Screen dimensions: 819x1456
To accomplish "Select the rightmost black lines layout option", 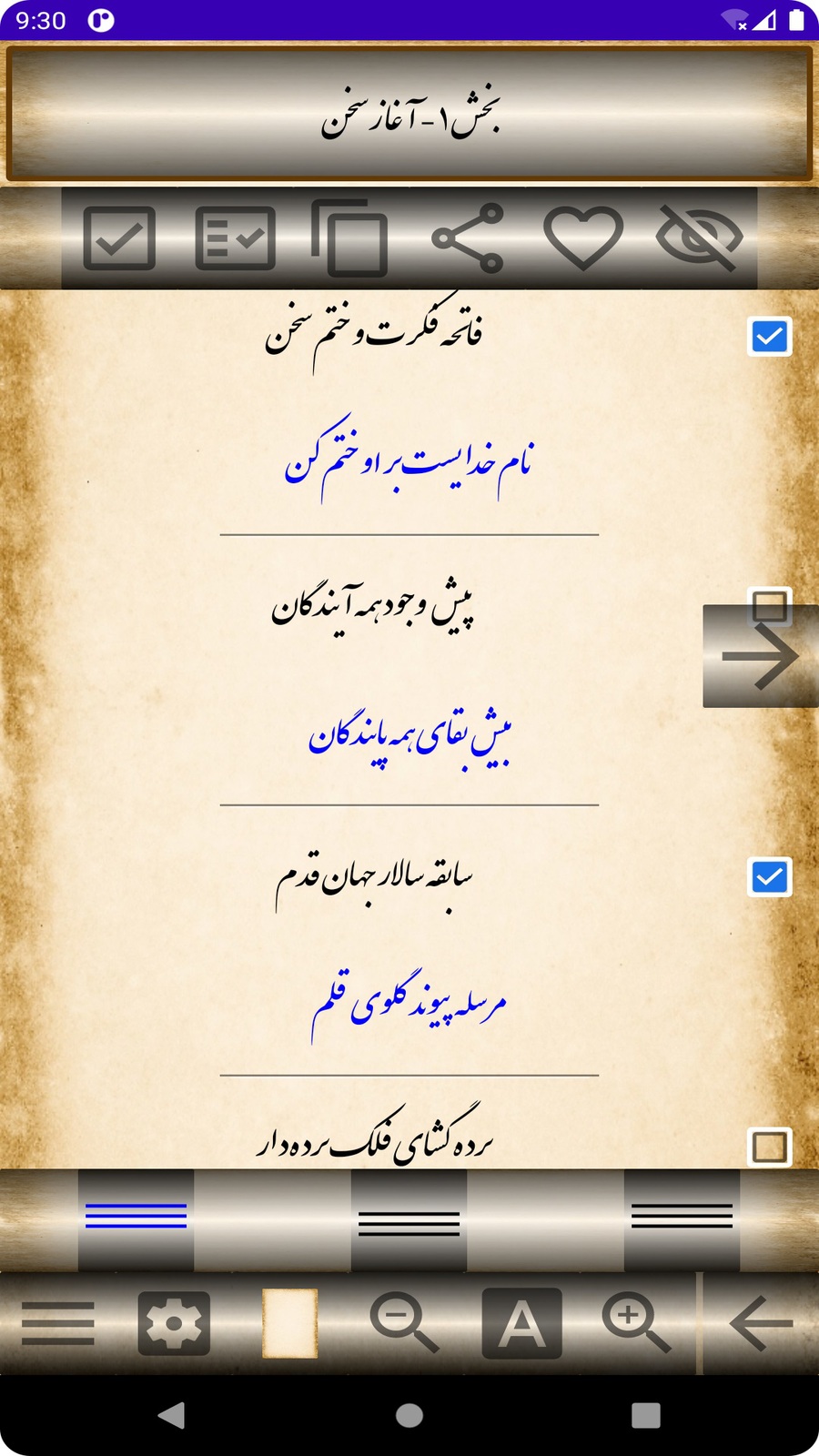I will (682, 1217).
